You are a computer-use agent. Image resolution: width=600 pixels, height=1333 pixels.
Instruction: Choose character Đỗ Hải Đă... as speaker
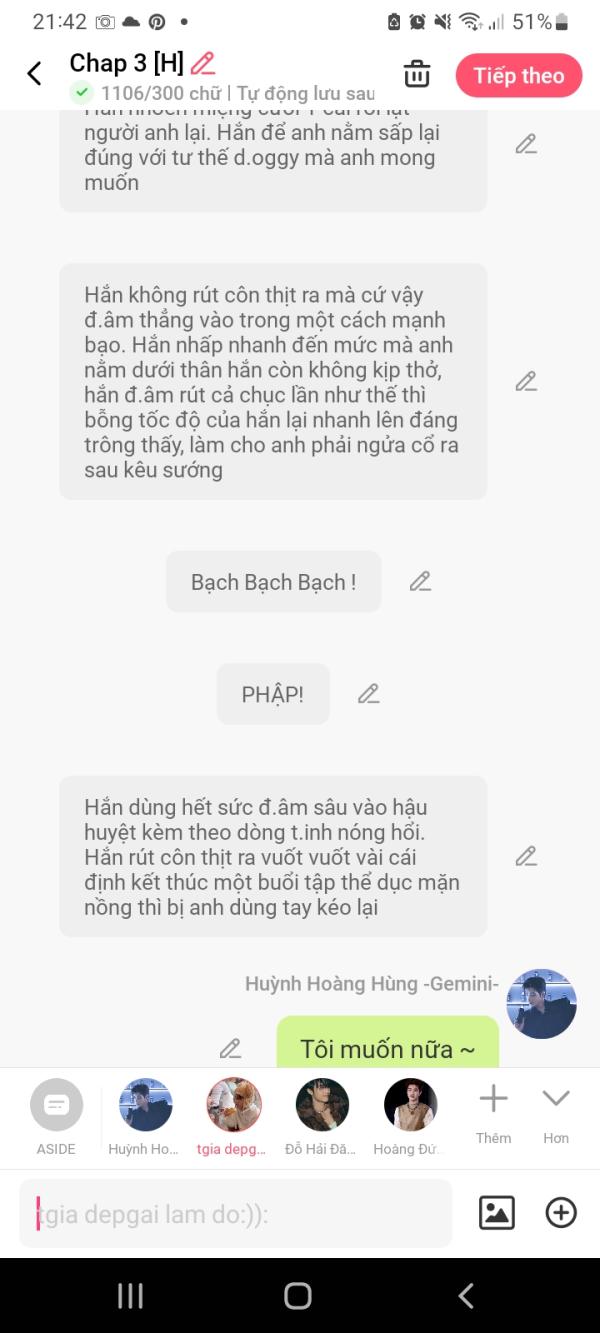tap(322, 1117)
